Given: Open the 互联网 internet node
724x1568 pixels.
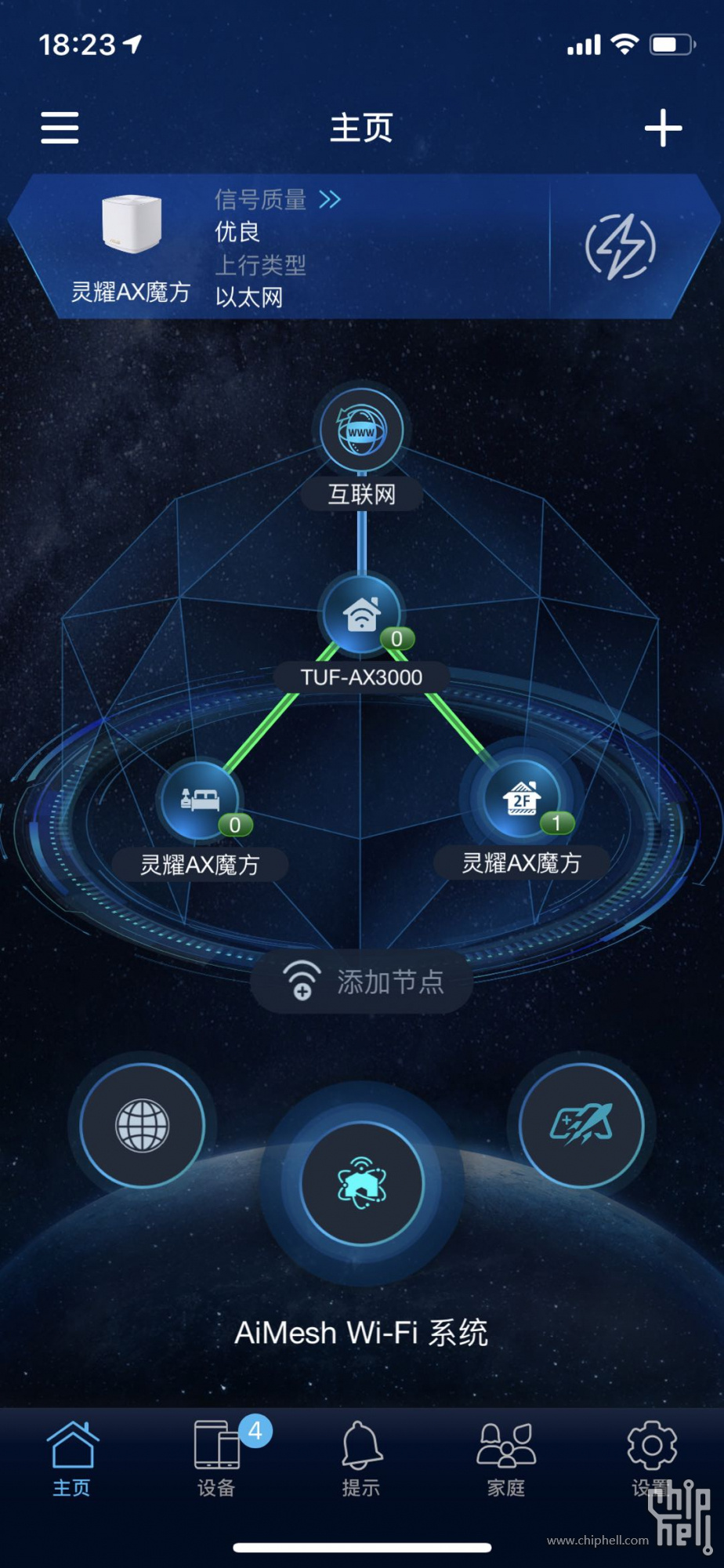Looking at the screenshot, I should (361, 432).
